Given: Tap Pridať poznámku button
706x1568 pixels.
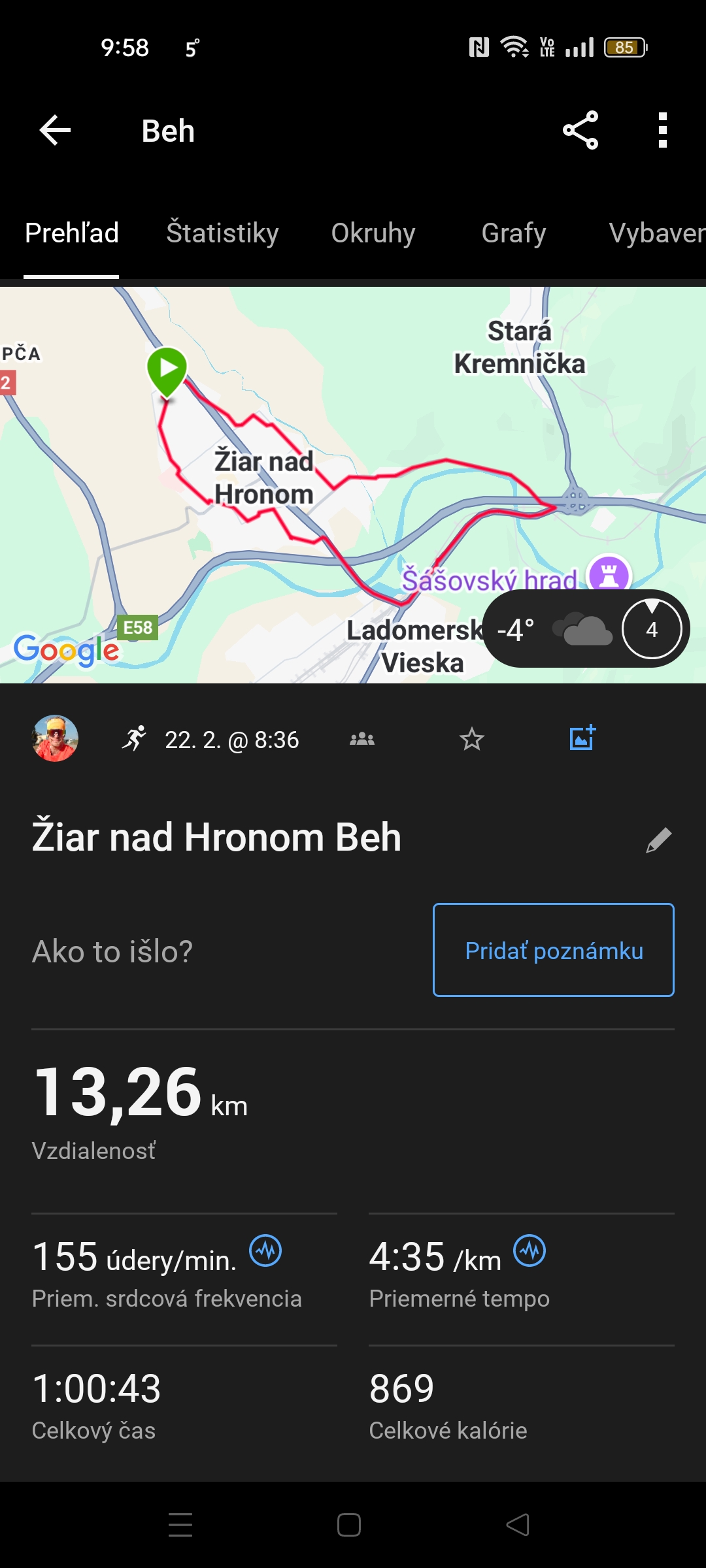Looking at the screenshot, I should [x=554, y=950].
